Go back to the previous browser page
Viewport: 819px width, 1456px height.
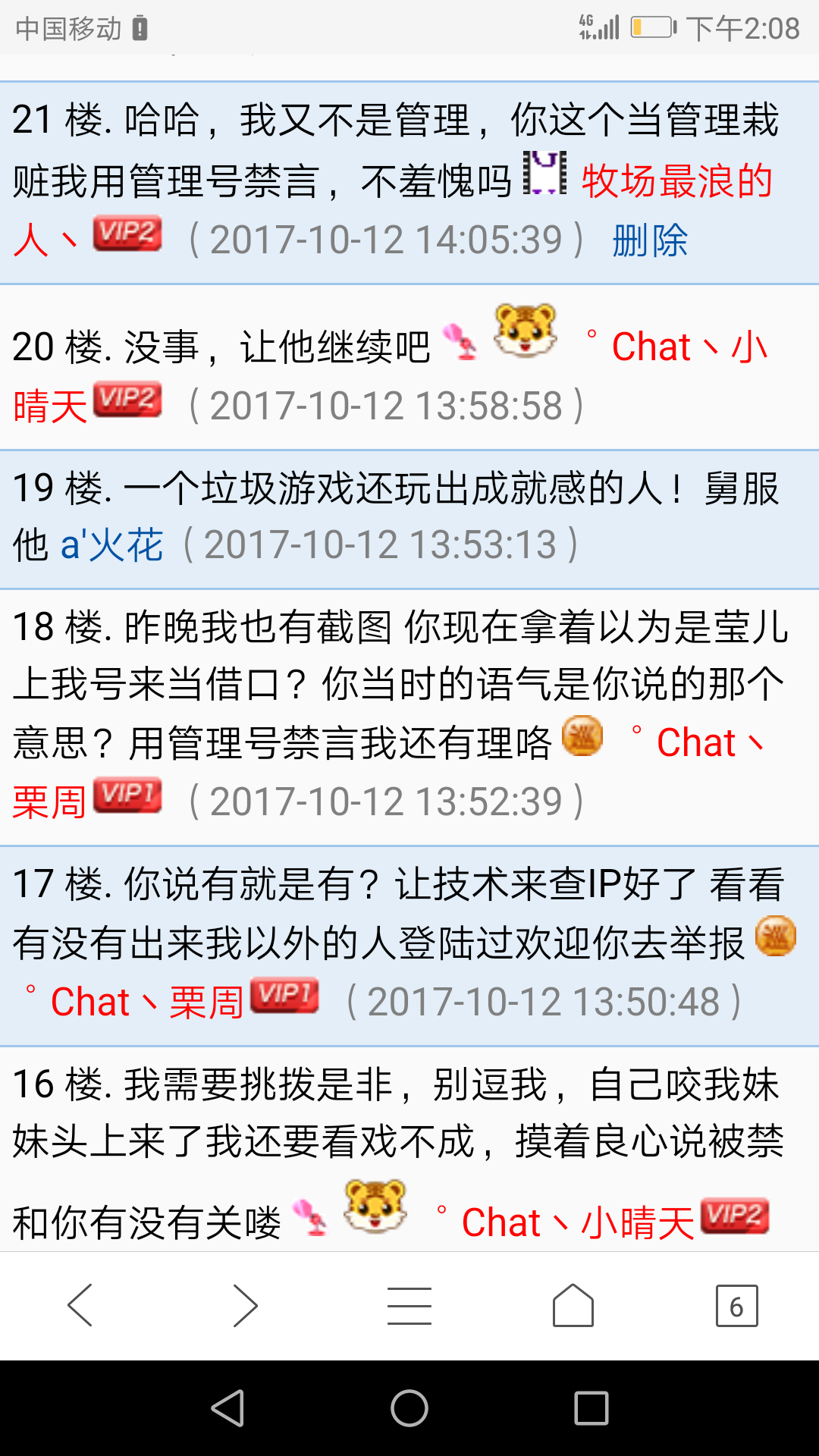[x=80, y=1305]
